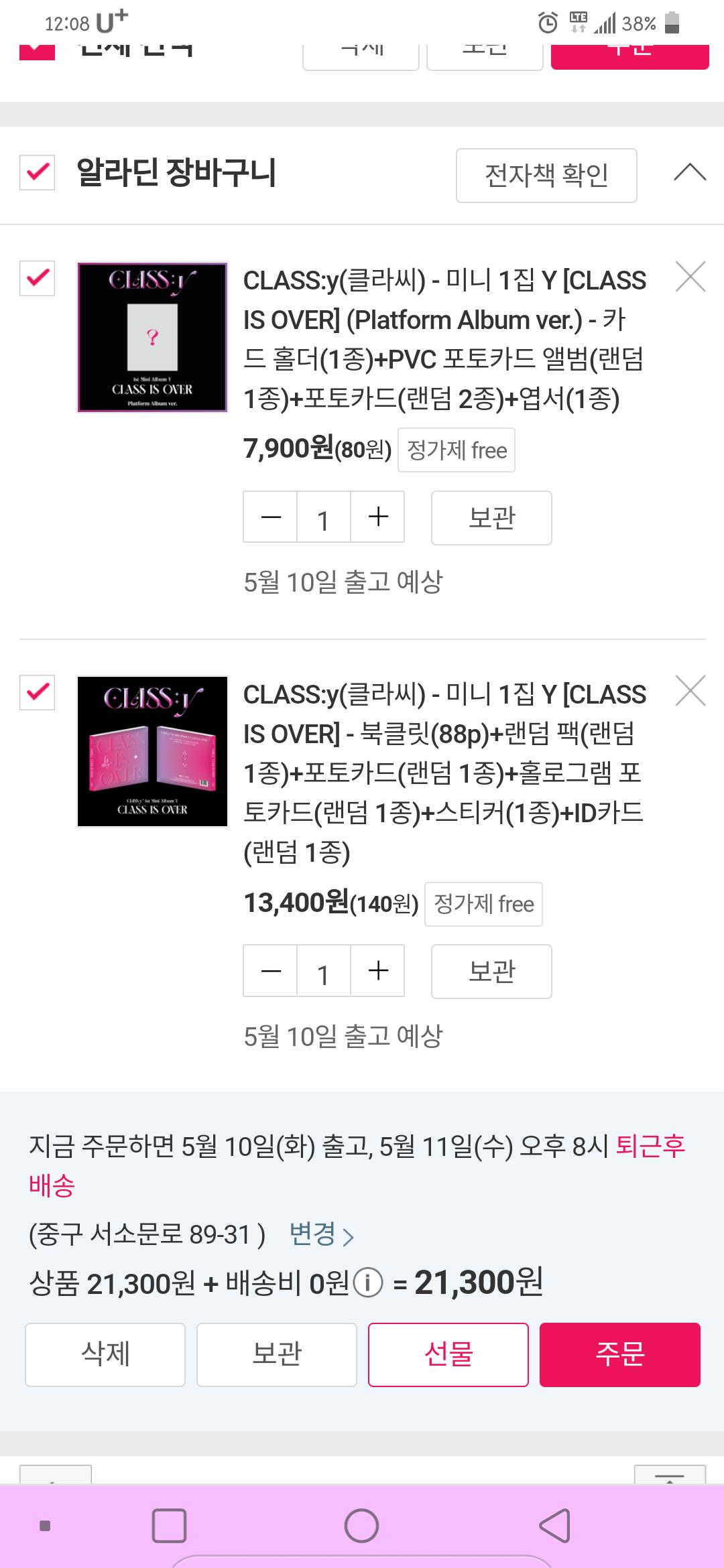Increase quantity of the 7,900원 album
The width and height of the screenshot is (724, 1568).
(378, 517)
